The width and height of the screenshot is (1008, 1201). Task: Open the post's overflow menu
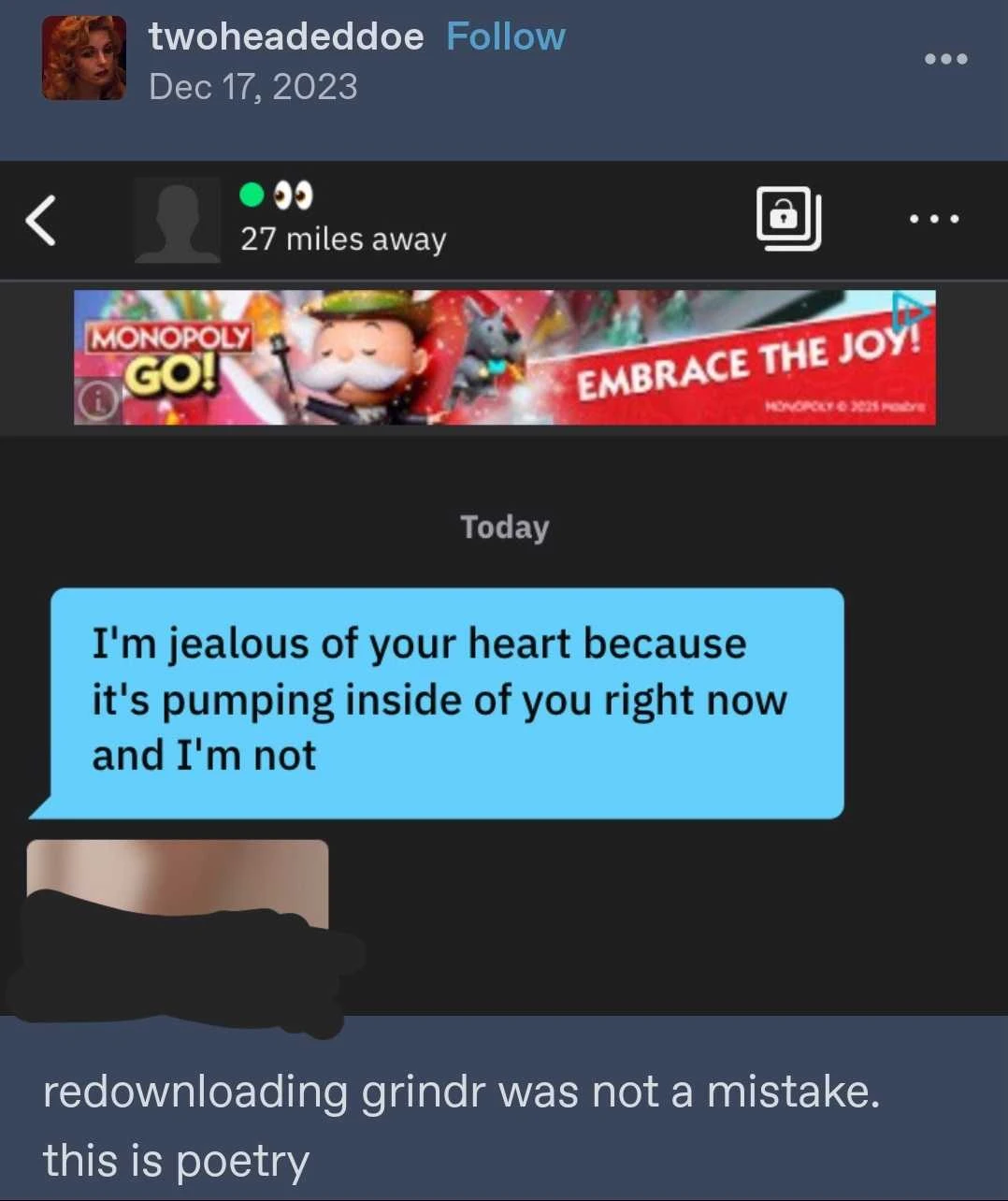(945, 59)
